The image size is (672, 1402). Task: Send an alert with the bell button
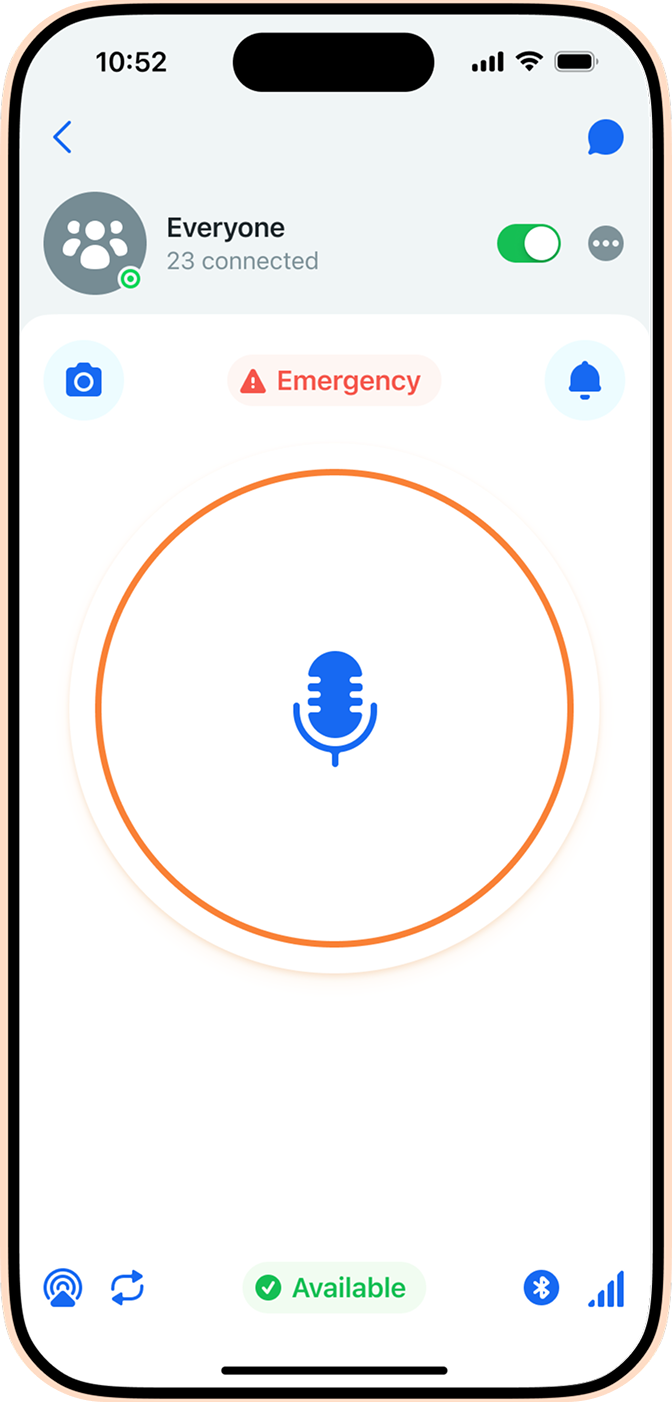[x=585, y=381]
